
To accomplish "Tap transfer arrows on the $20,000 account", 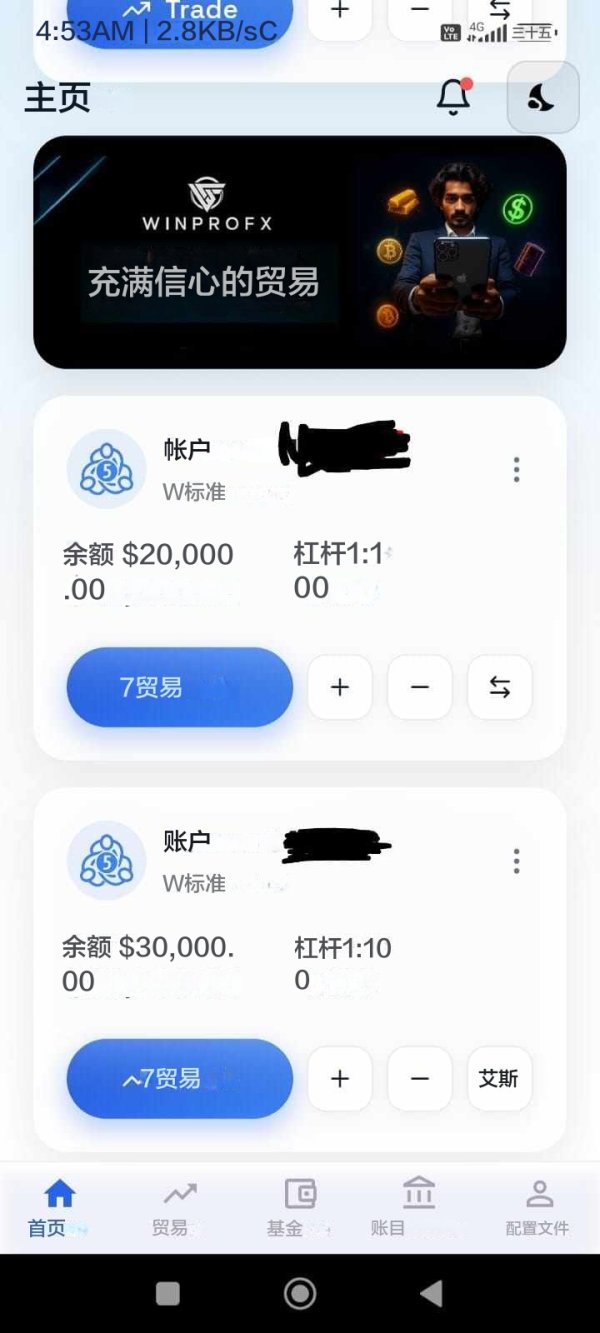I will [x=500, y=687].
